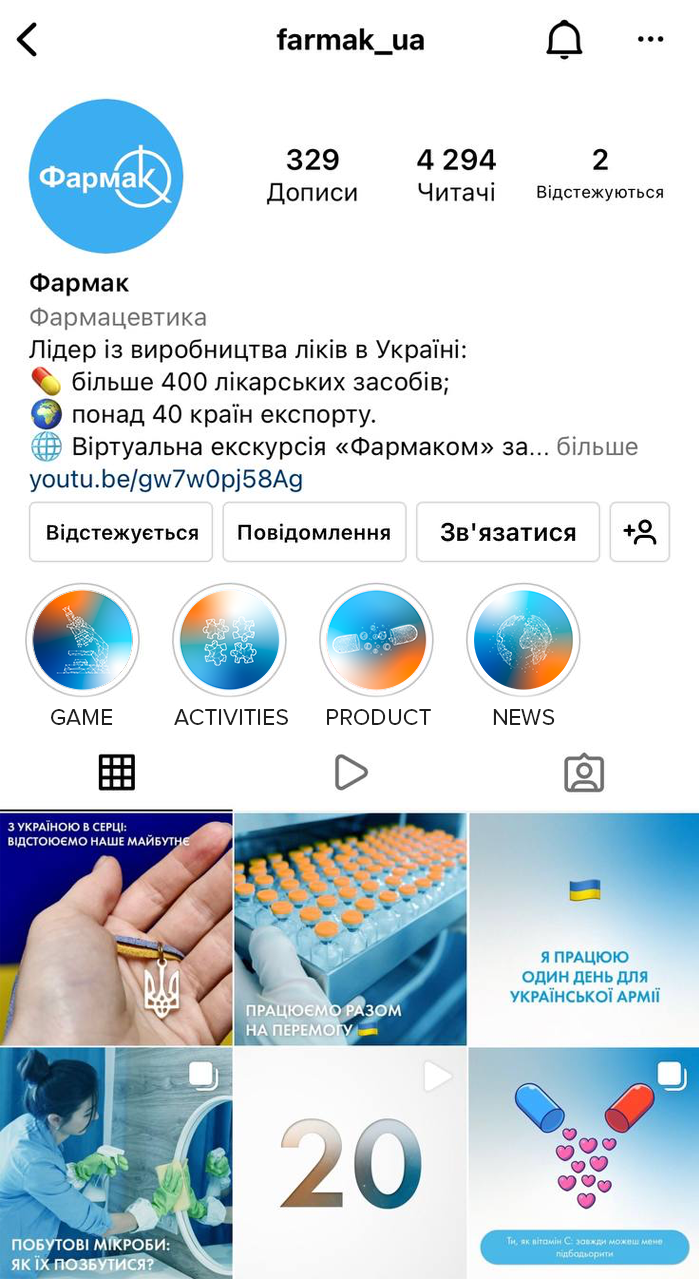Switch to the Reels video tab
Screen dimensions: 699x1280
(350, 772)
